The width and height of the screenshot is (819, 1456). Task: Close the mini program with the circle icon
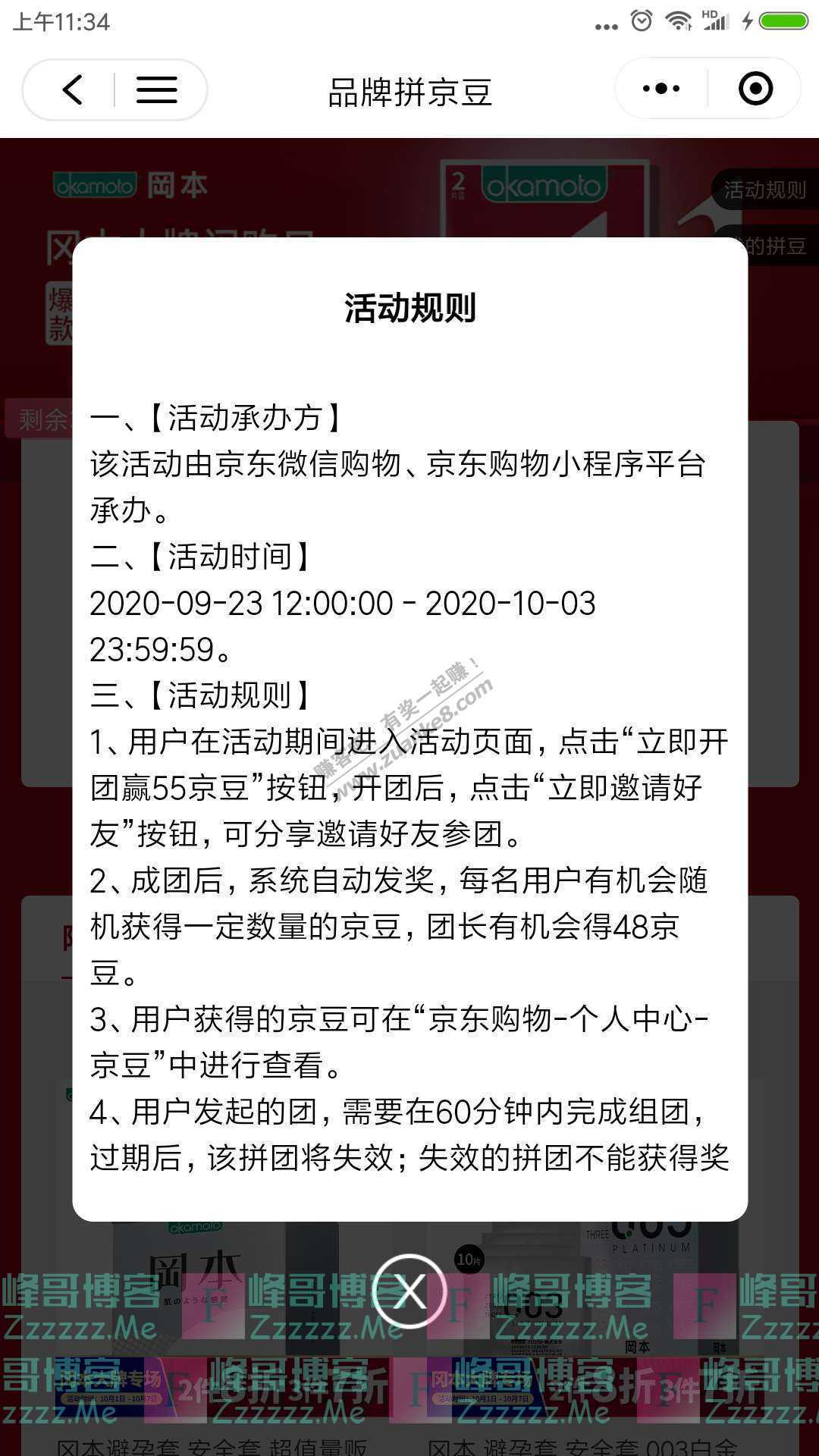pyautogui.click(x=755, y=89)
